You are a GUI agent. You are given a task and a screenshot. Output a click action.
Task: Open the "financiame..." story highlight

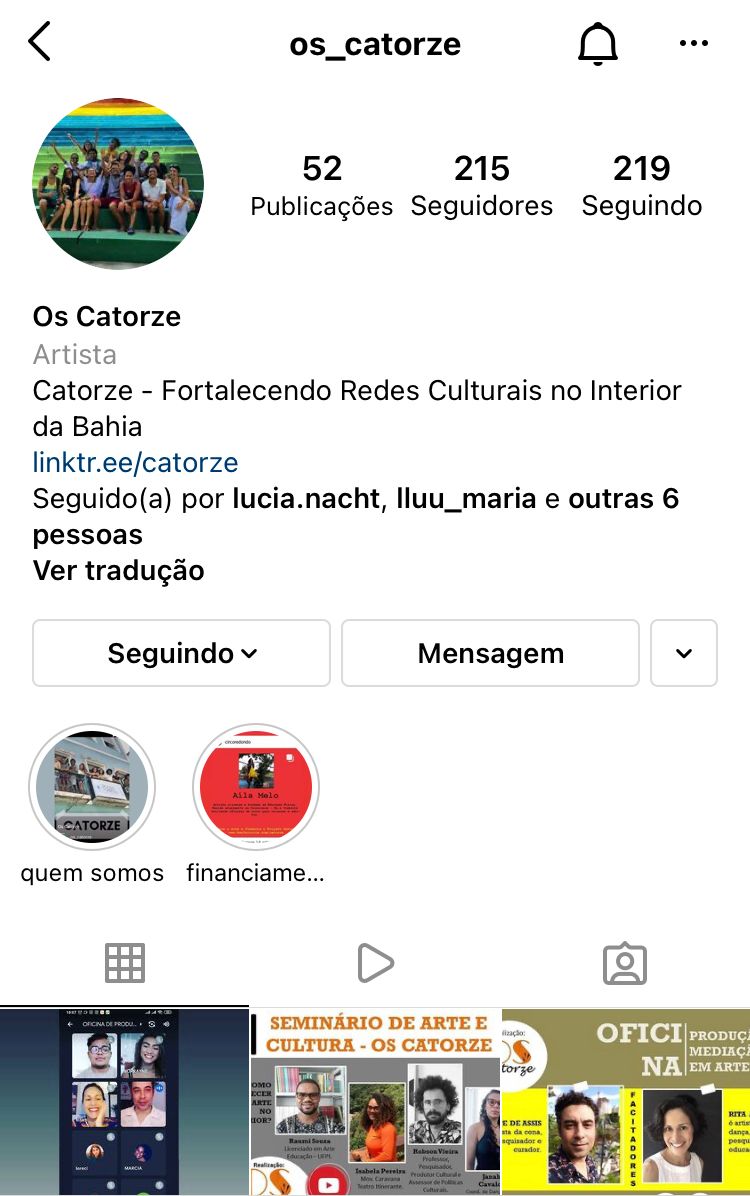(x=256, y=787)
